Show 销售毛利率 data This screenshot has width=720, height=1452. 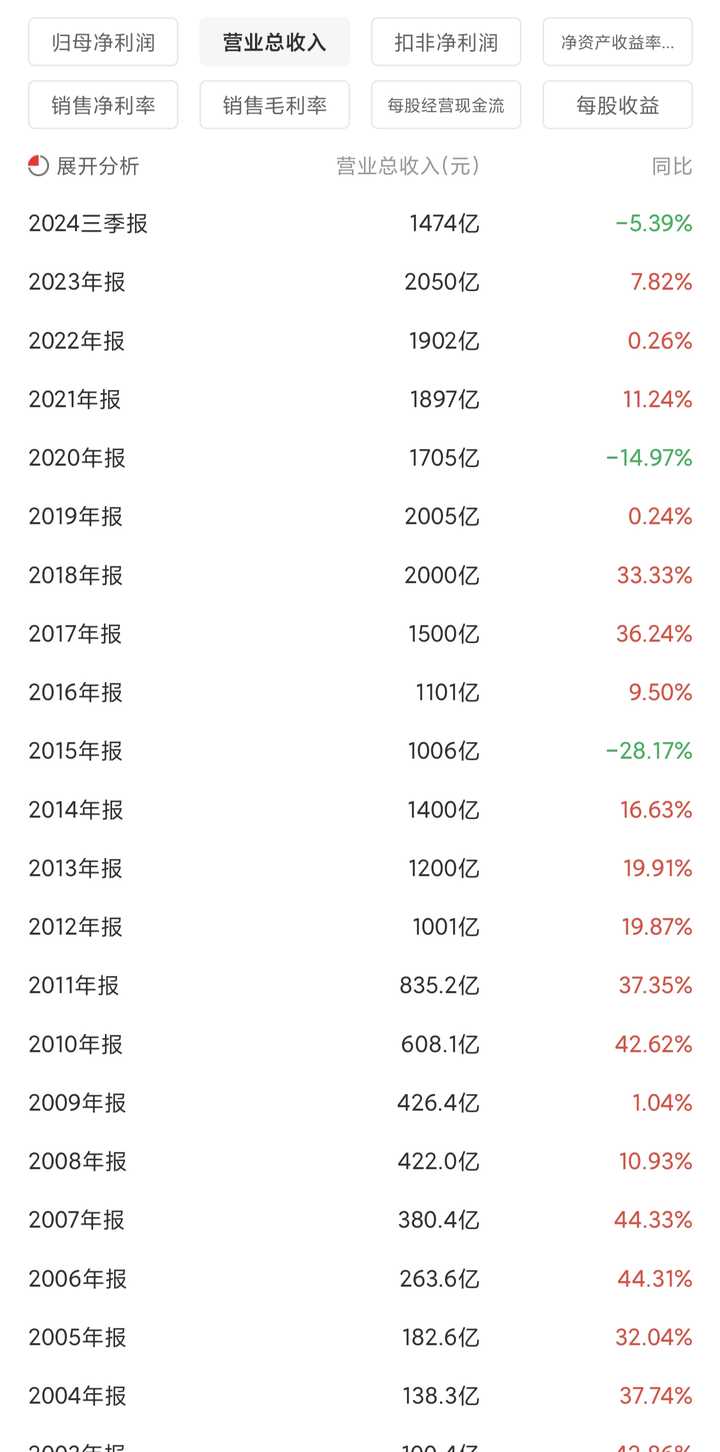click(275, 105)
